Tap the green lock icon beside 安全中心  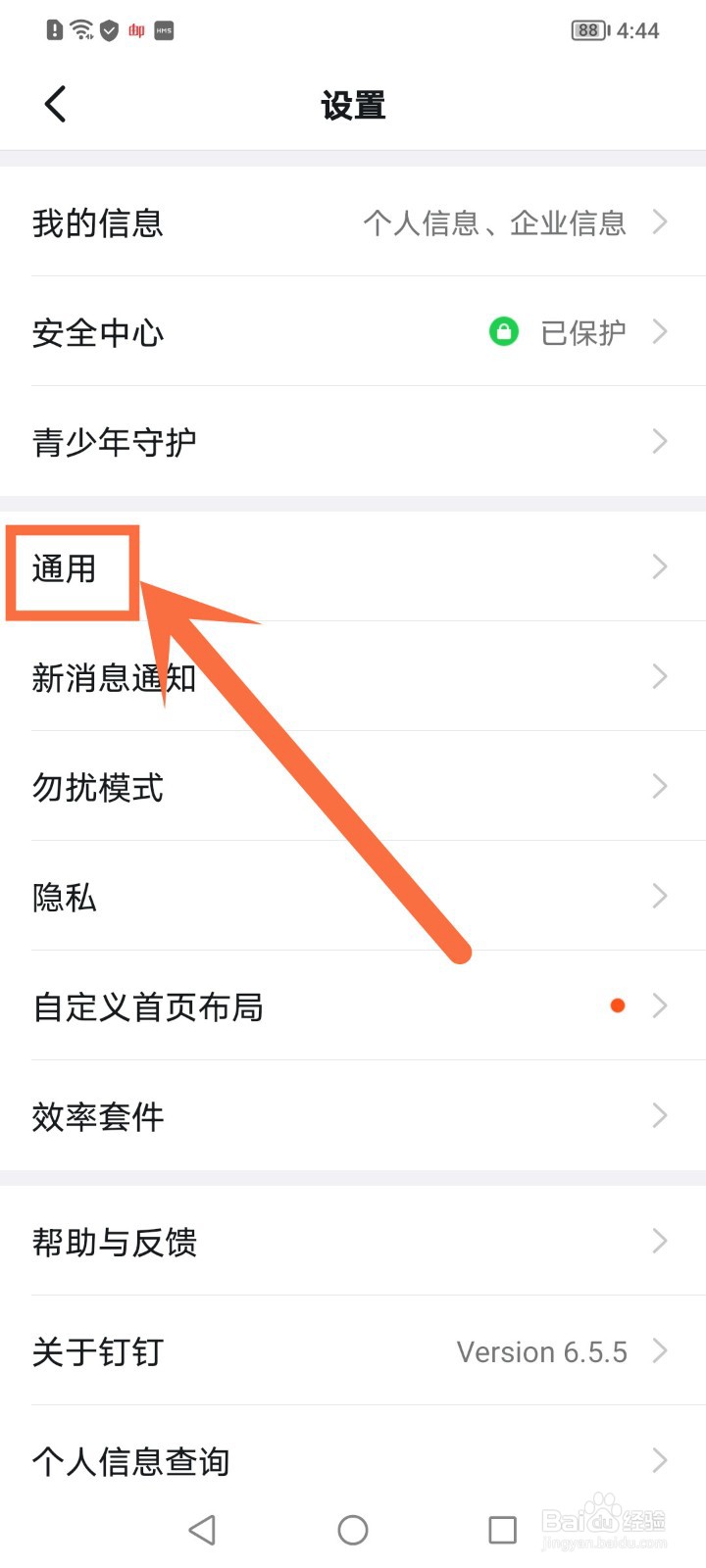point(504,332)
